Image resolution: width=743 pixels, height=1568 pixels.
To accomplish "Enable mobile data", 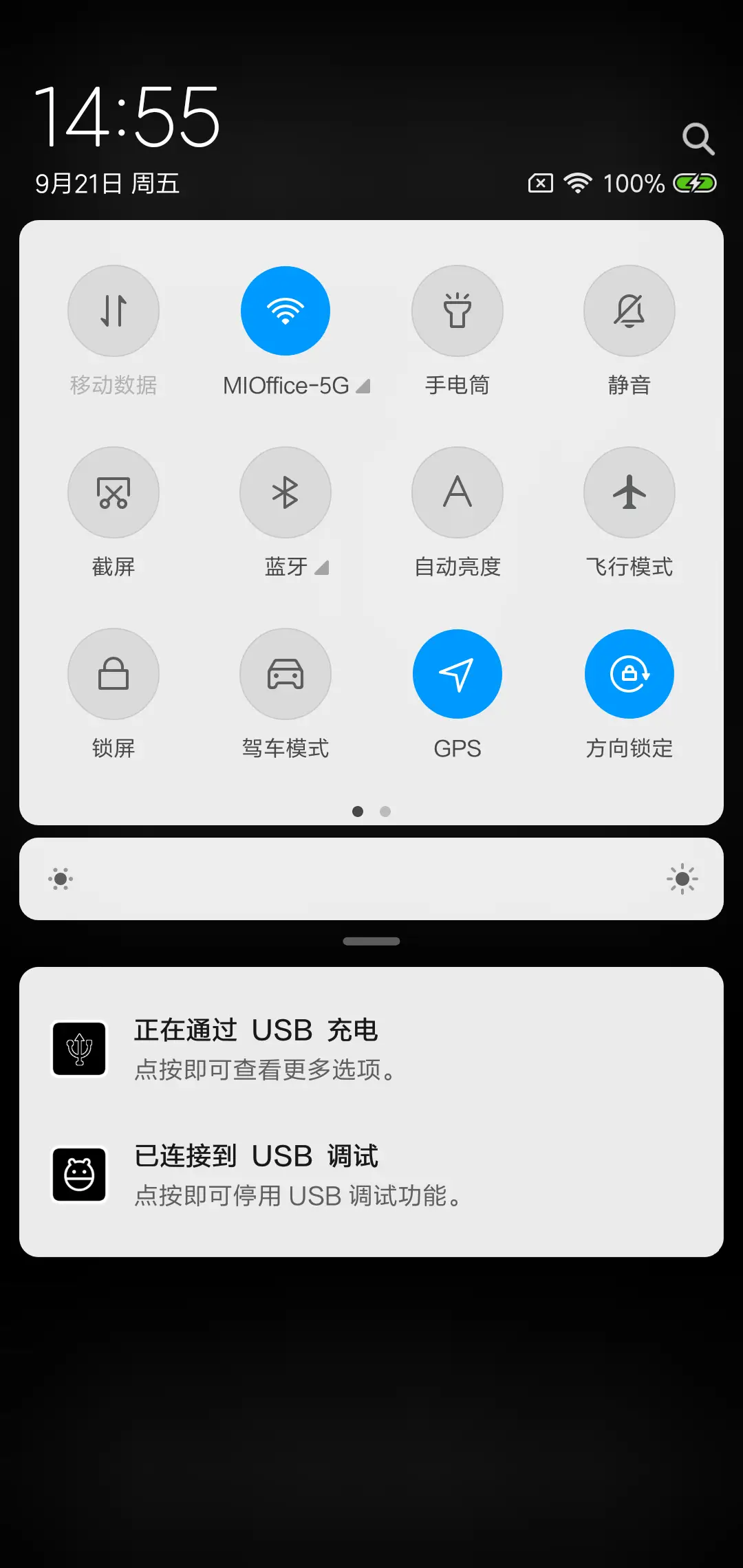I will click(114, 311).
